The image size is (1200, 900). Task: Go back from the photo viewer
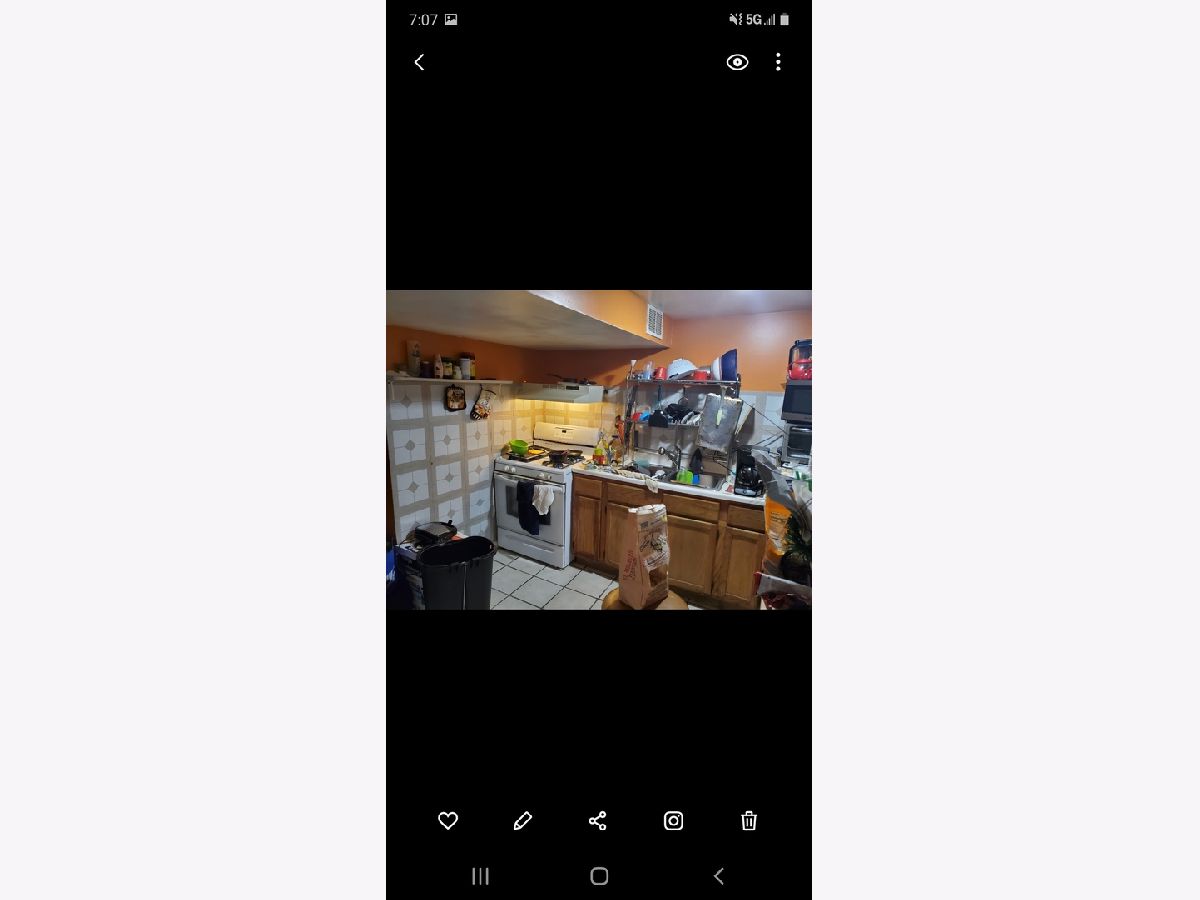click(x=419, y=62)
